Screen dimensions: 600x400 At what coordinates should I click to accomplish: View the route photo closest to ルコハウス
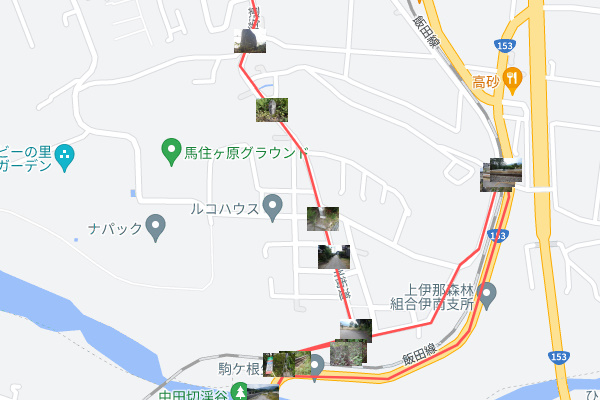pyautogui.click(x=322, y=218)
